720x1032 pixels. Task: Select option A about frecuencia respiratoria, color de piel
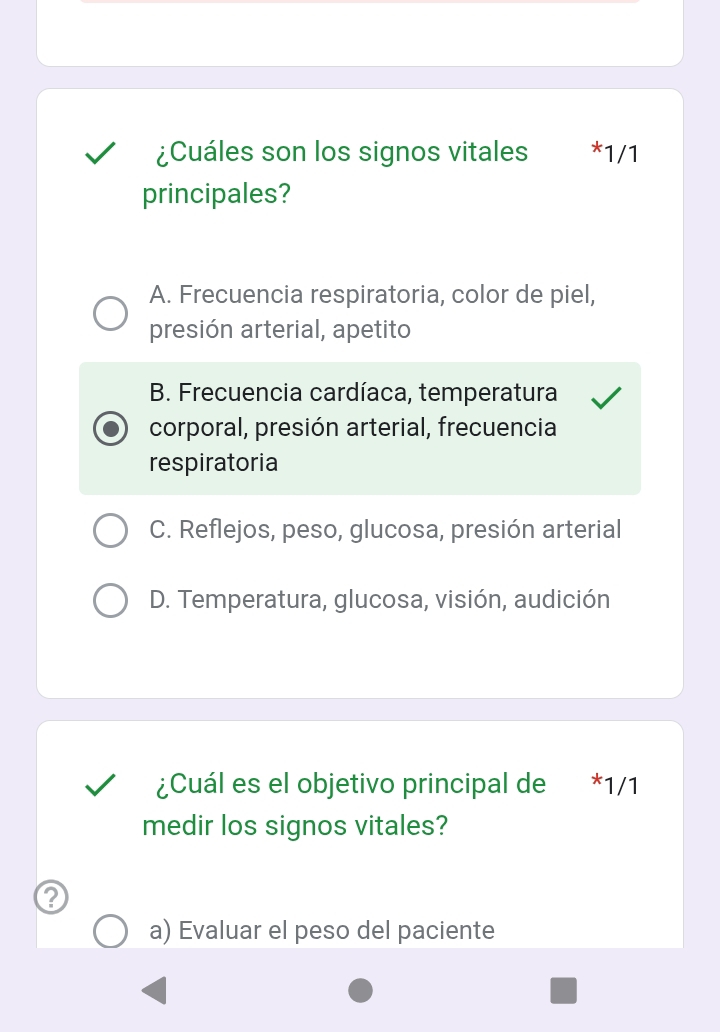point(111,312)
